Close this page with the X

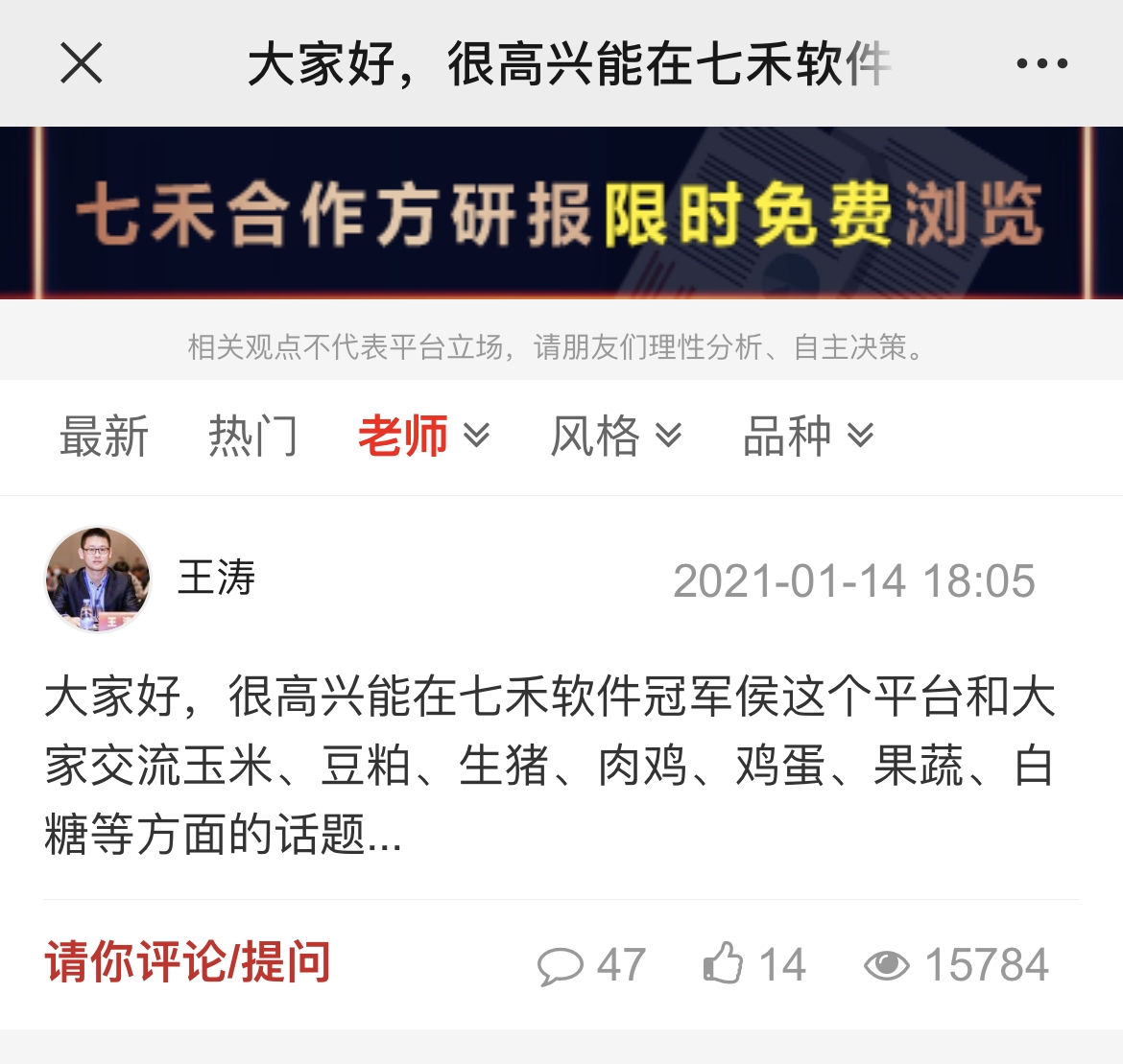click(x=81, y=64)
